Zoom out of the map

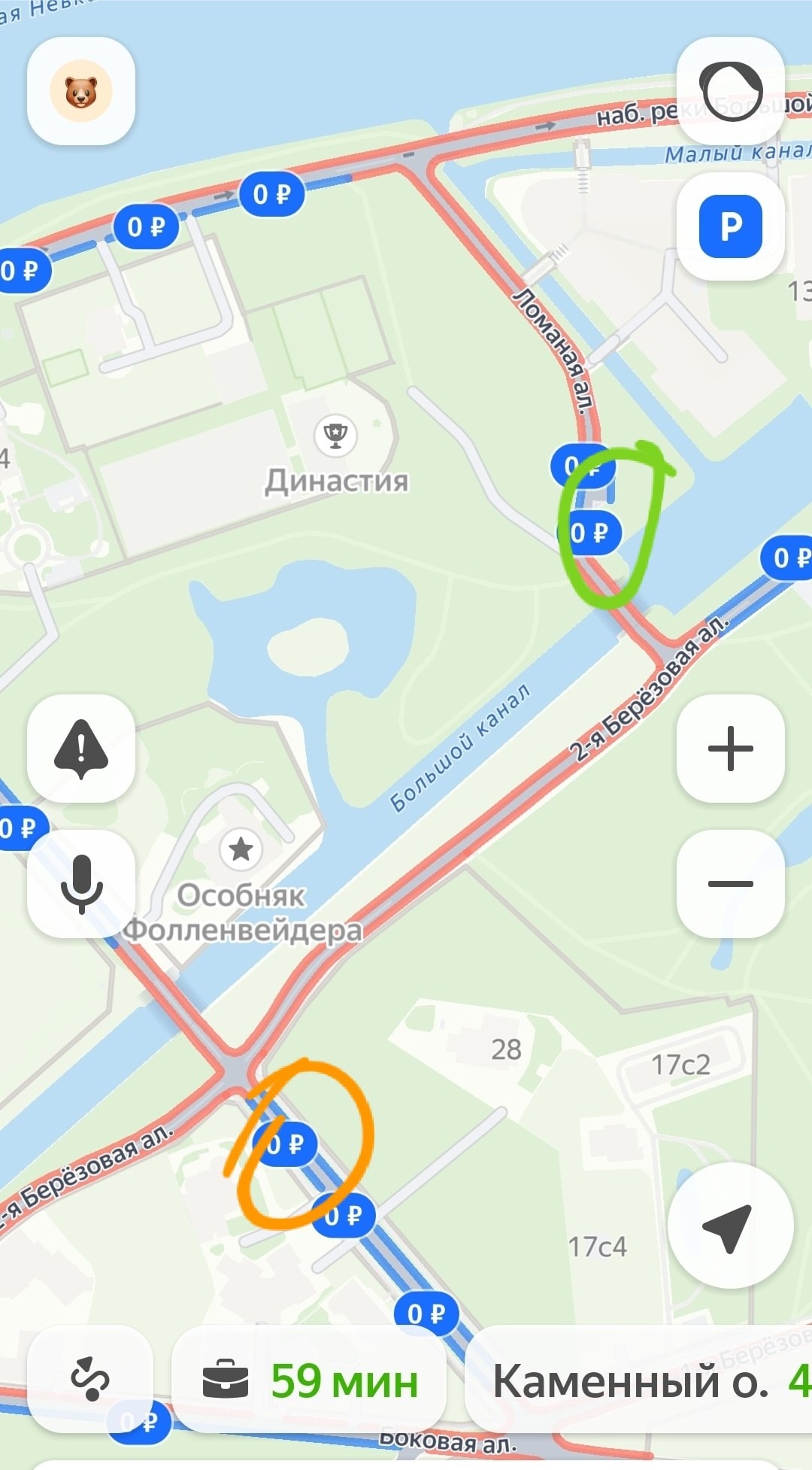tap(731, 884)
